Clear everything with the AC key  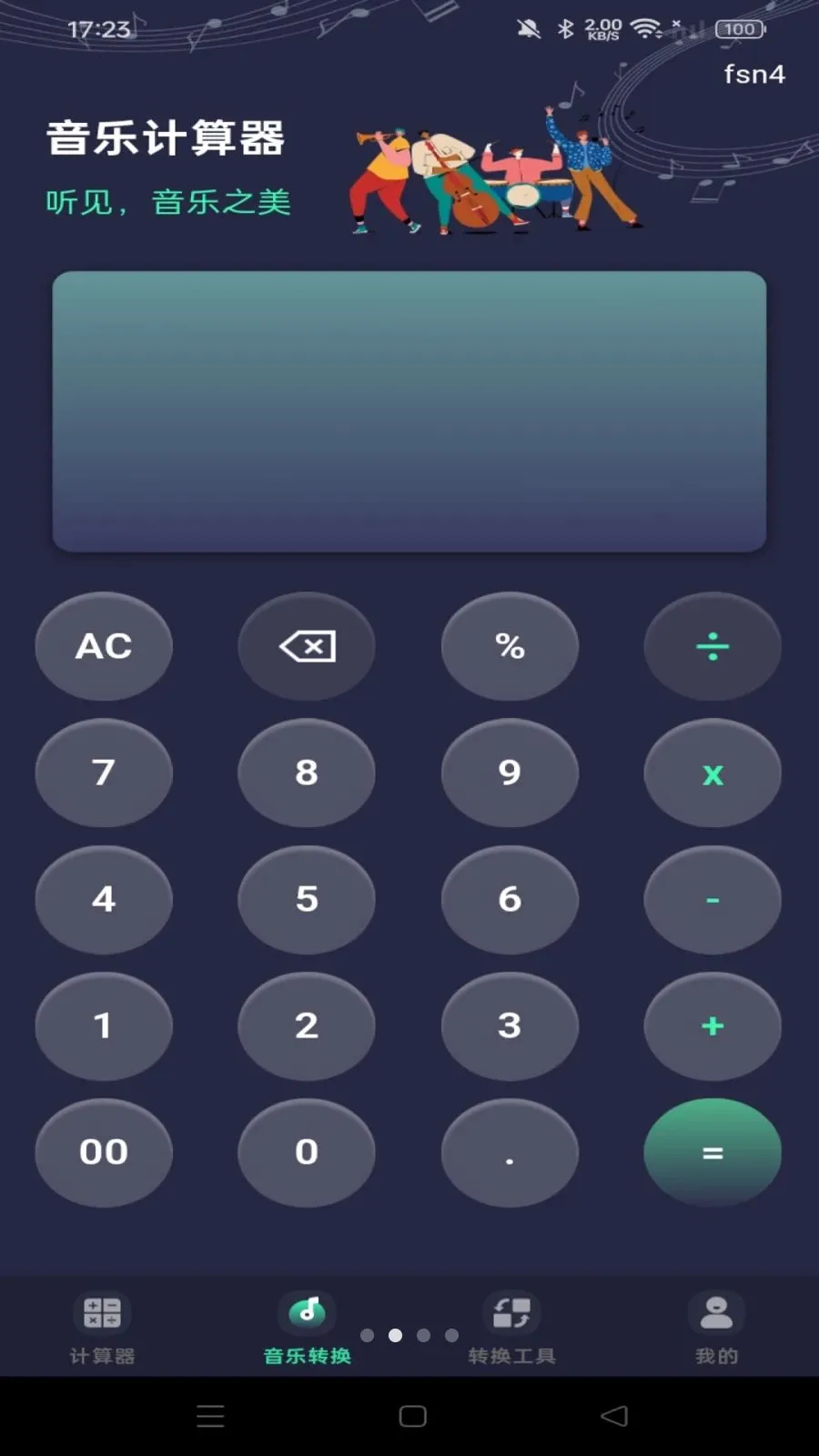pos(104,646)
